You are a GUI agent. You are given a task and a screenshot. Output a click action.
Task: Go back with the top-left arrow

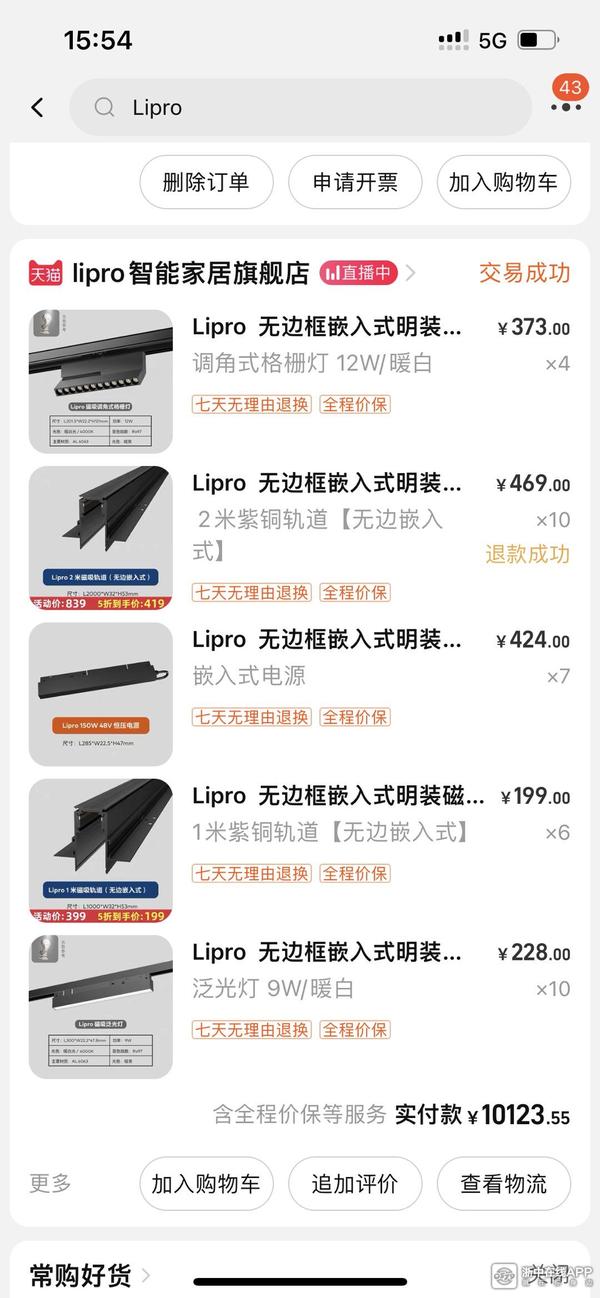pyautogui.click(x=37, y=108)
